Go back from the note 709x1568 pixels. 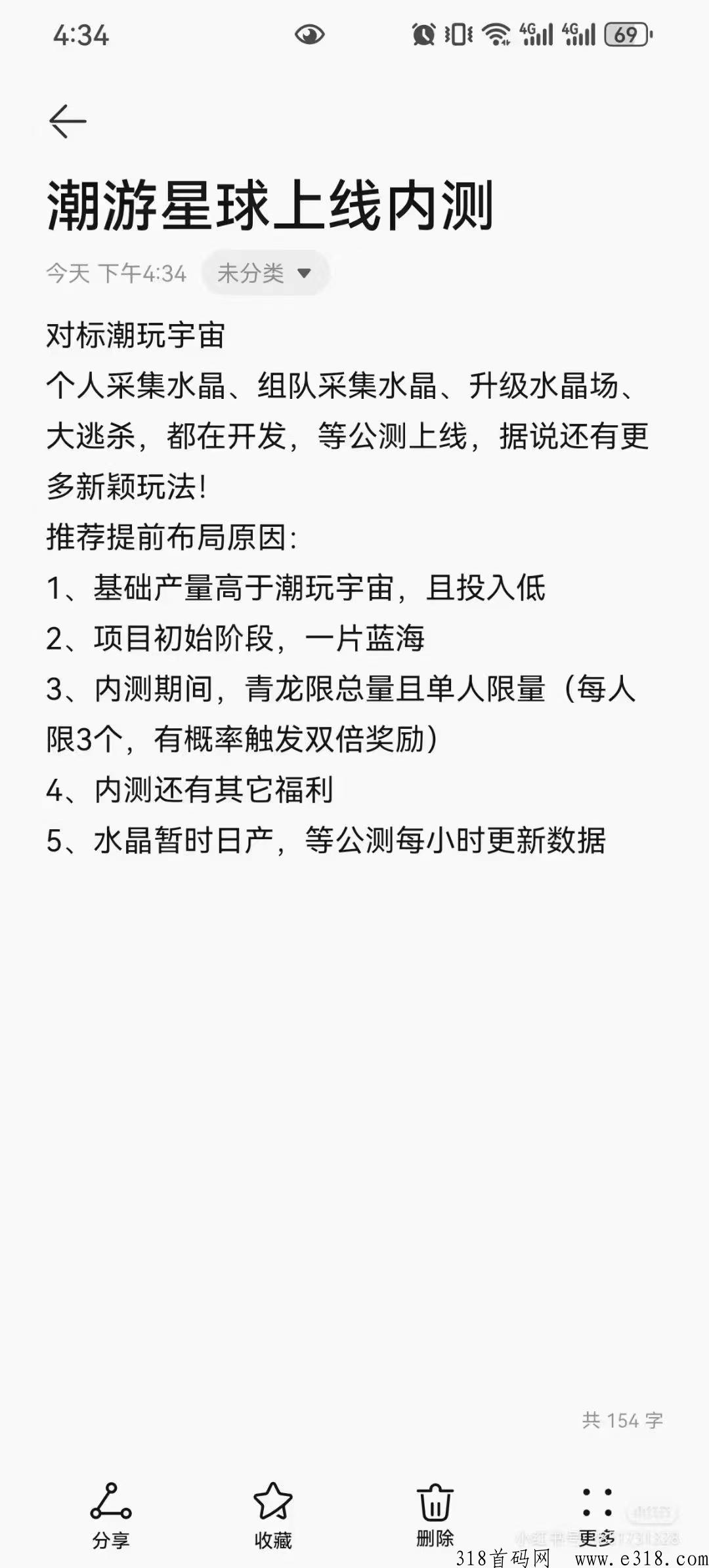[x=68, y=121]
